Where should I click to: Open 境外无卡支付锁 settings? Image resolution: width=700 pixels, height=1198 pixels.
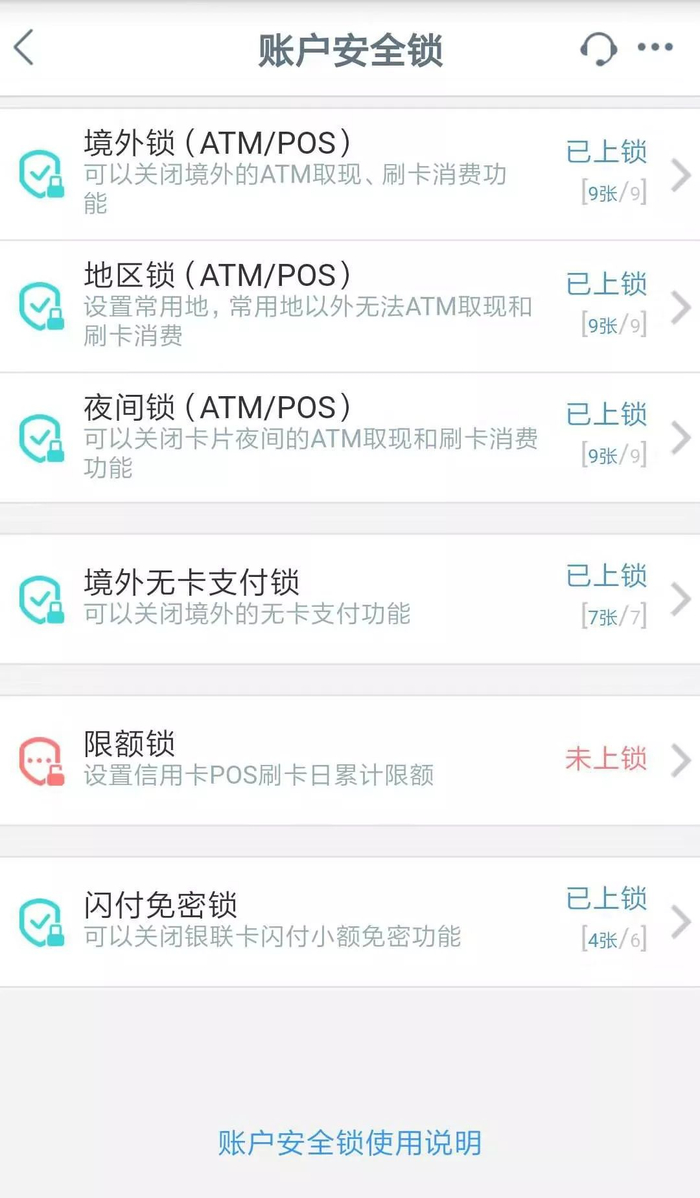[350, 598]
